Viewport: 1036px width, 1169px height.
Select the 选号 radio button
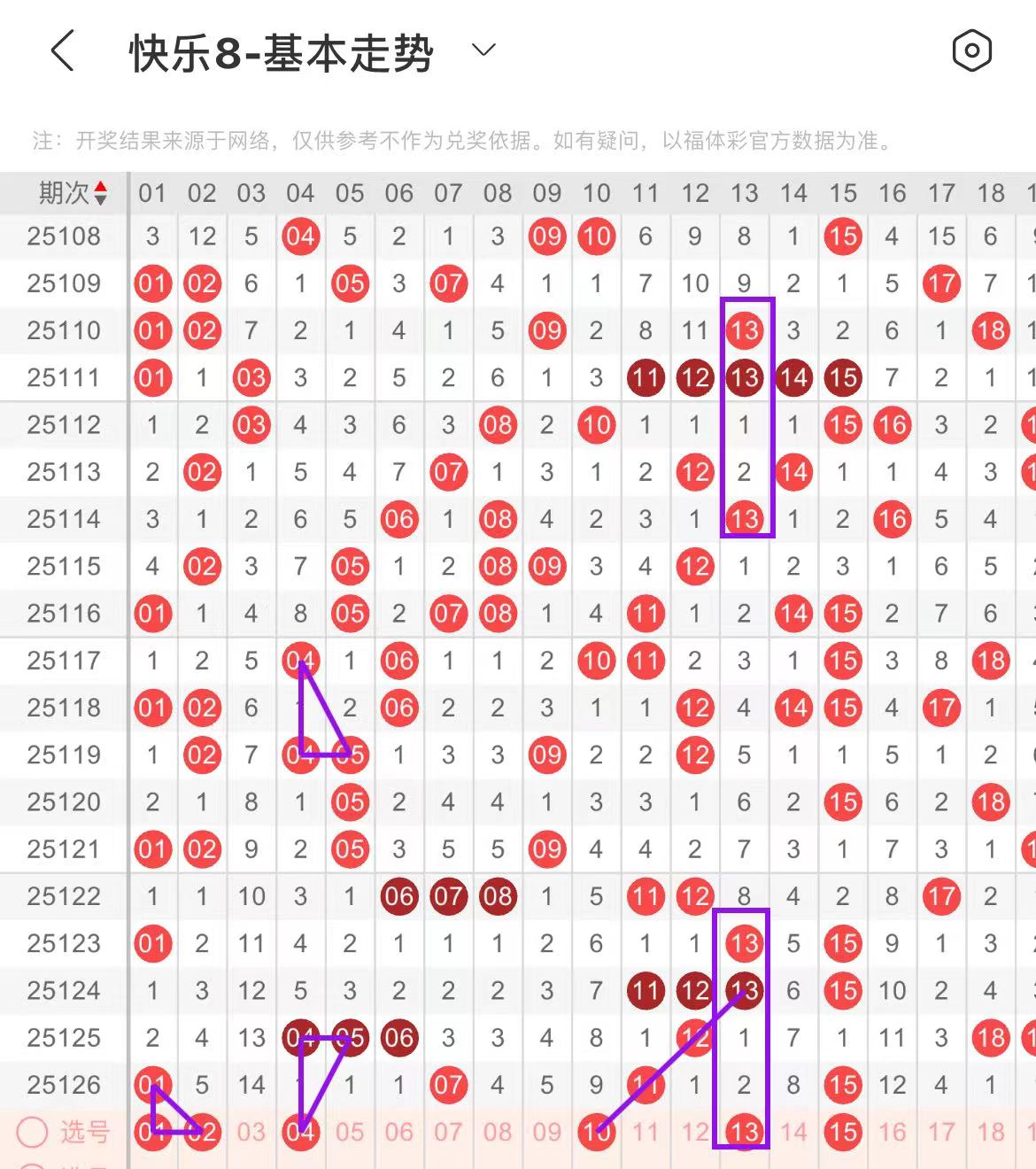click(x=33, y=1132)
